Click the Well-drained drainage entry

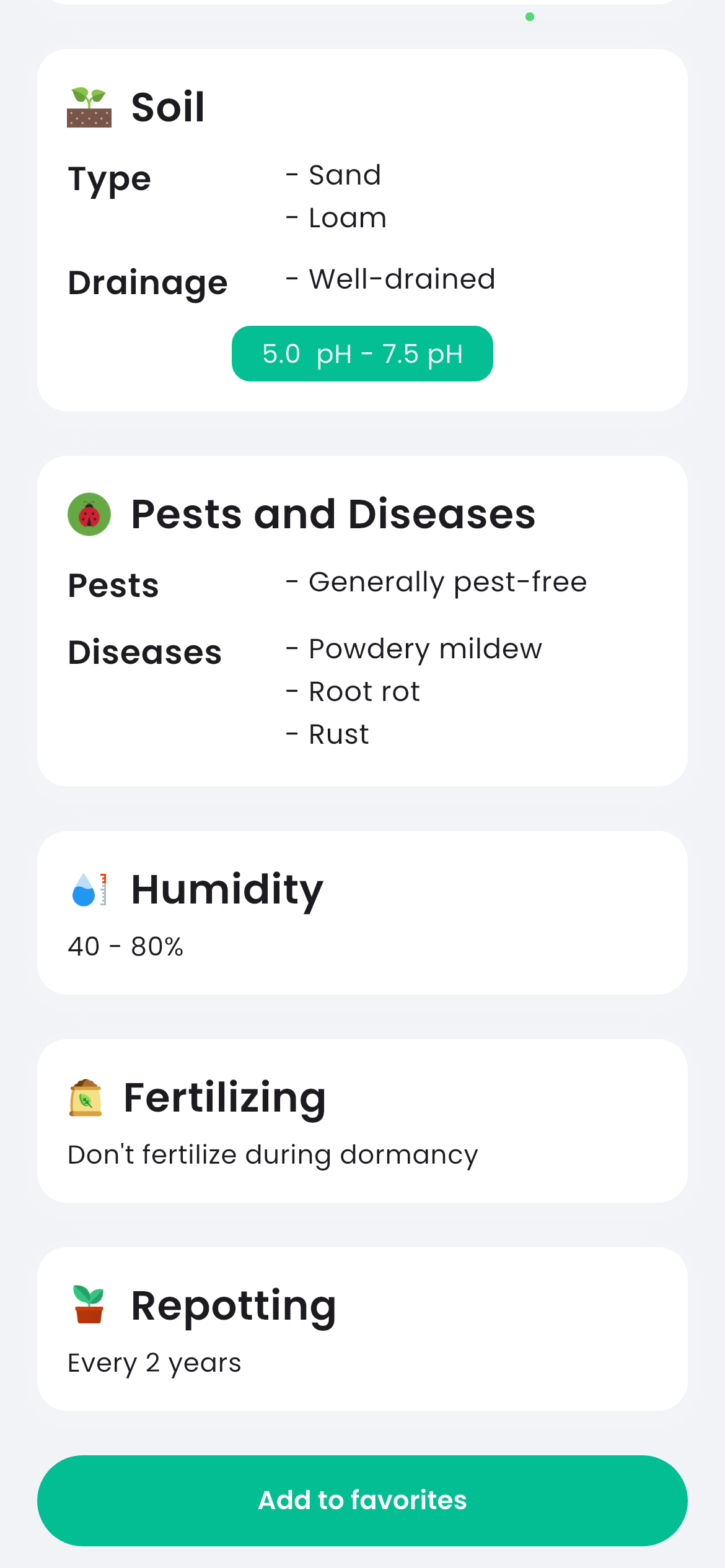pos(390,280)
